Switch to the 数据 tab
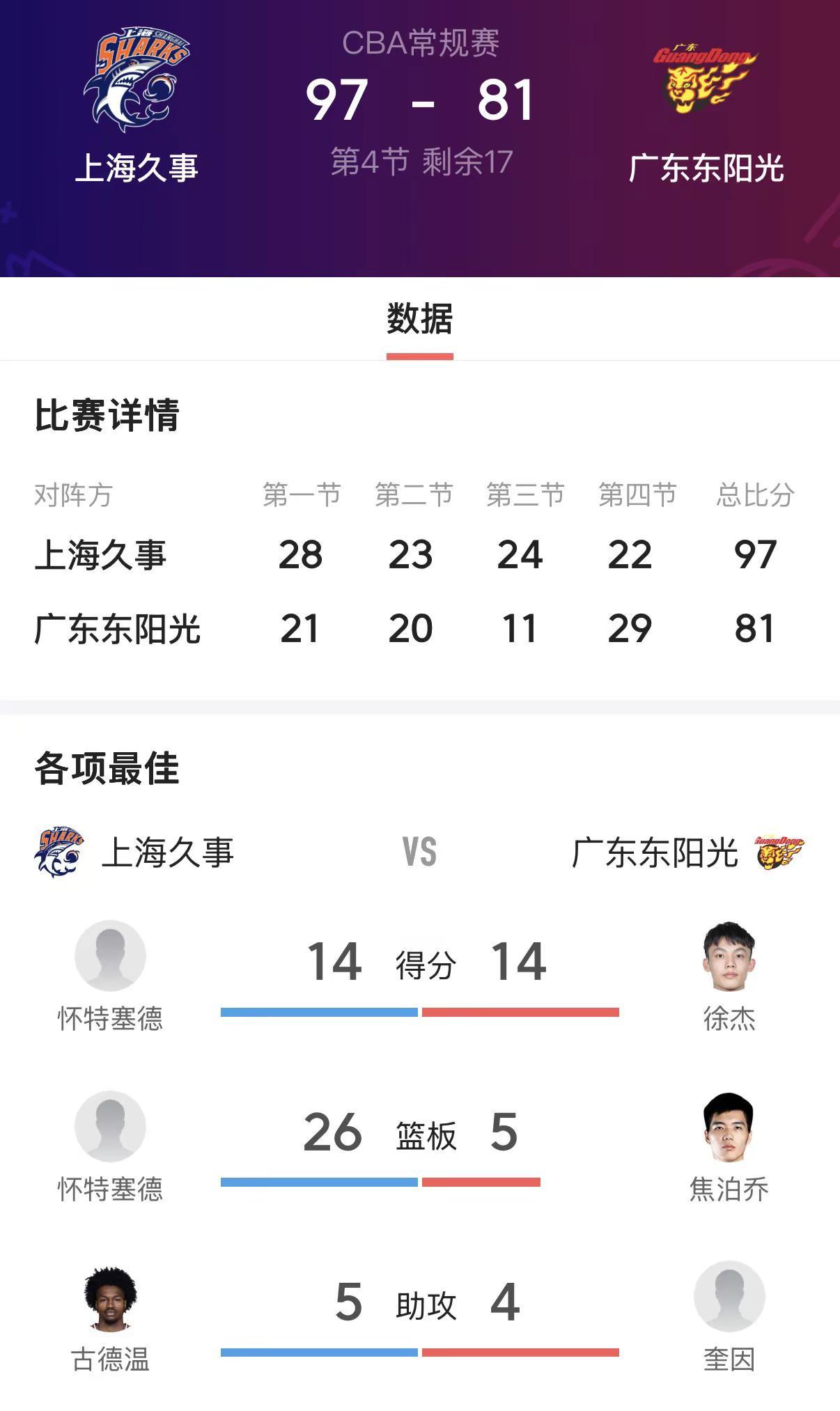 (x=419, y=319)
